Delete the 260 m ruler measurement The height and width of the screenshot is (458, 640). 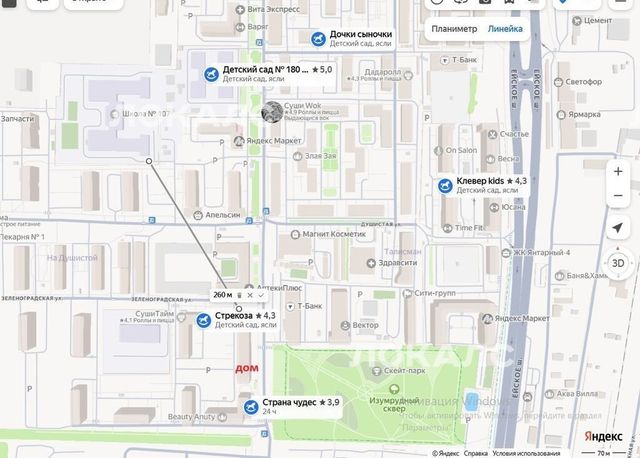coord(239,295)
